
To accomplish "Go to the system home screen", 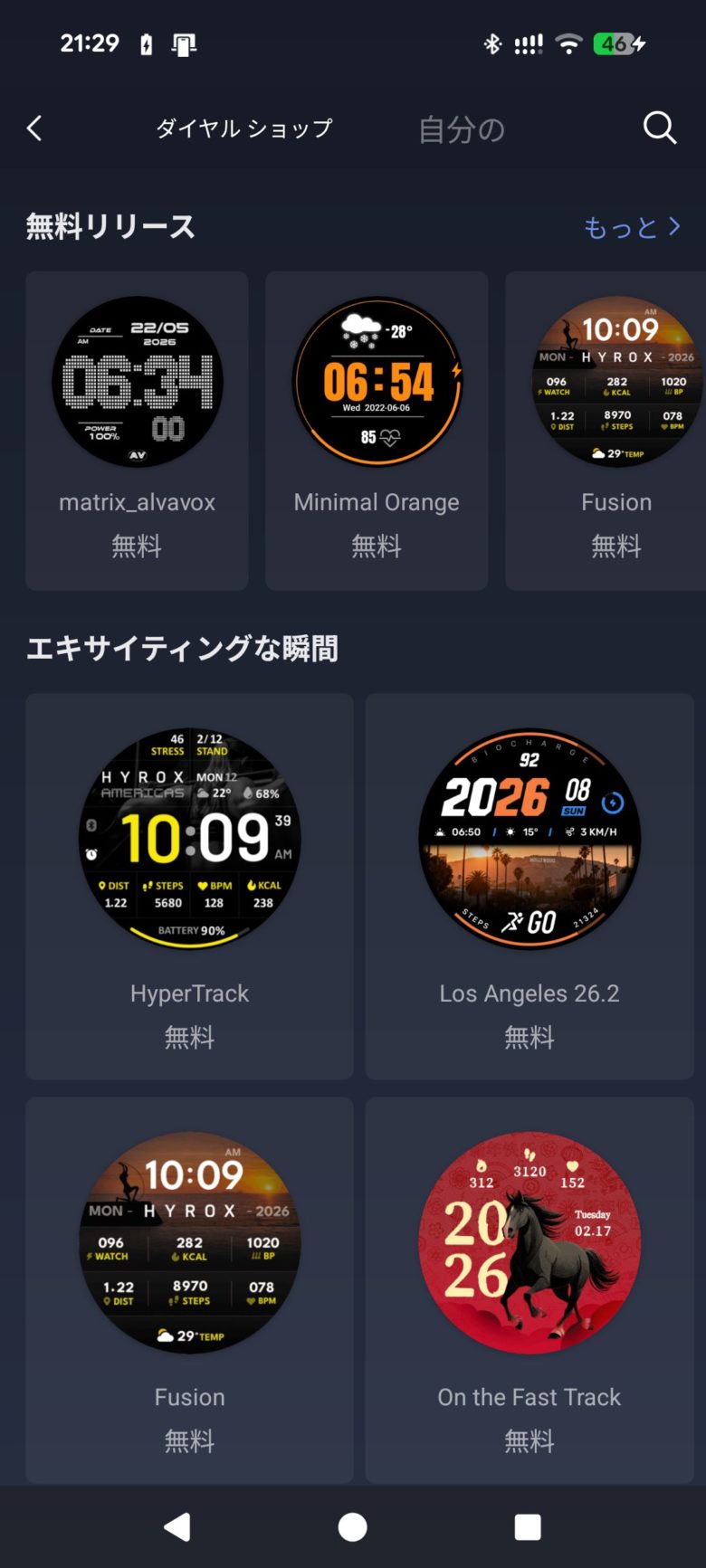I will tap(352, 1527).
